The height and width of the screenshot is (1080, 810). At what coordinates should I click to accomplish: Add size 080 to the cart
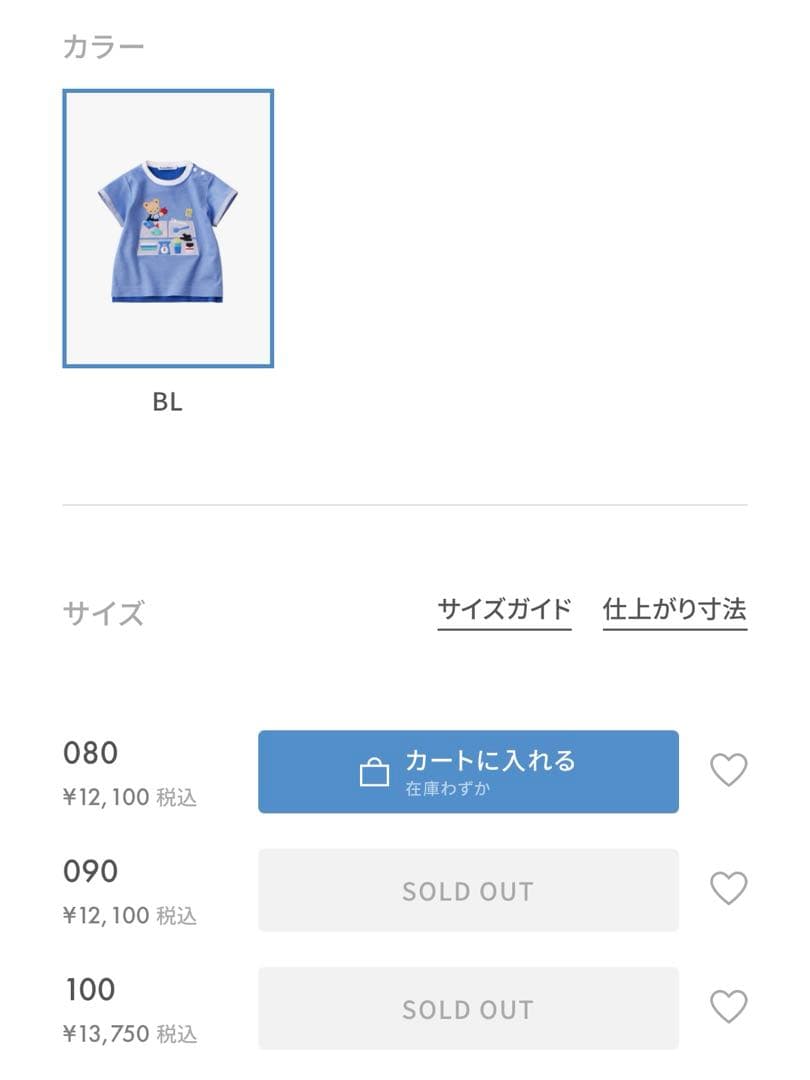[x=468, y=771]
